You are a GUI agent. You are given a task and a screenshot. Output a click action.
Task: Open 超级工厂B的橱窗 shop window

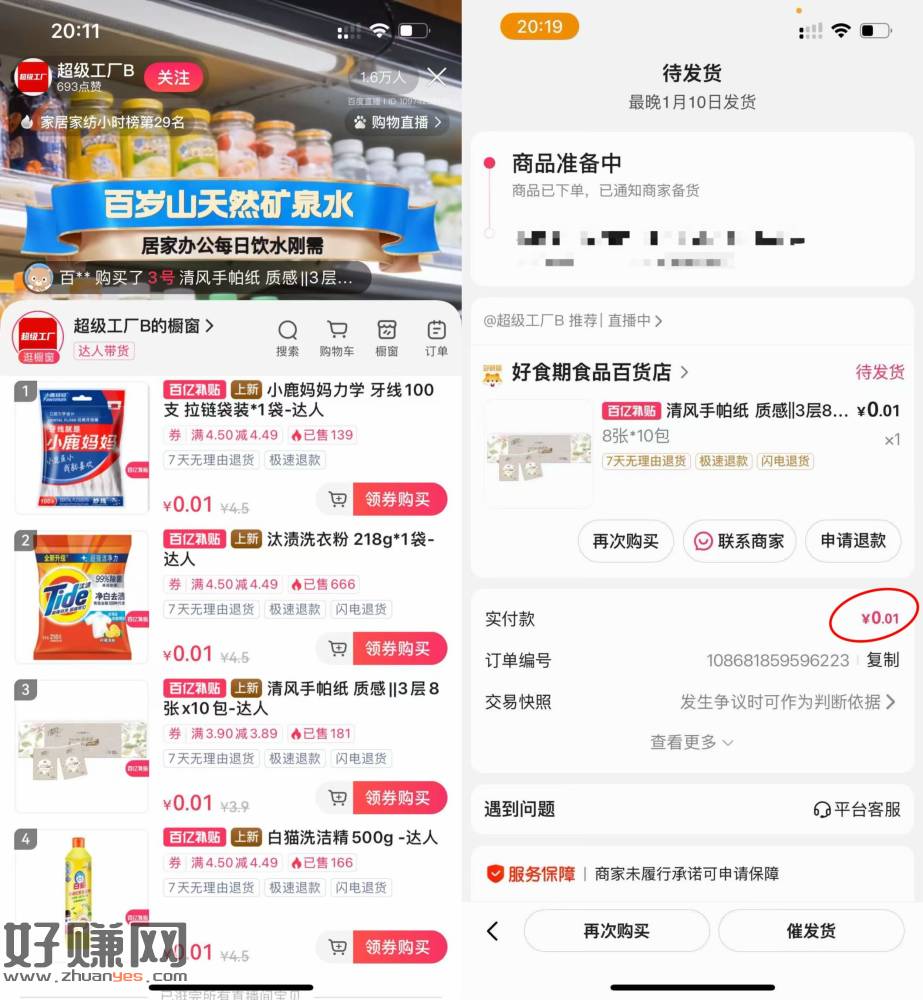point(143,326)
